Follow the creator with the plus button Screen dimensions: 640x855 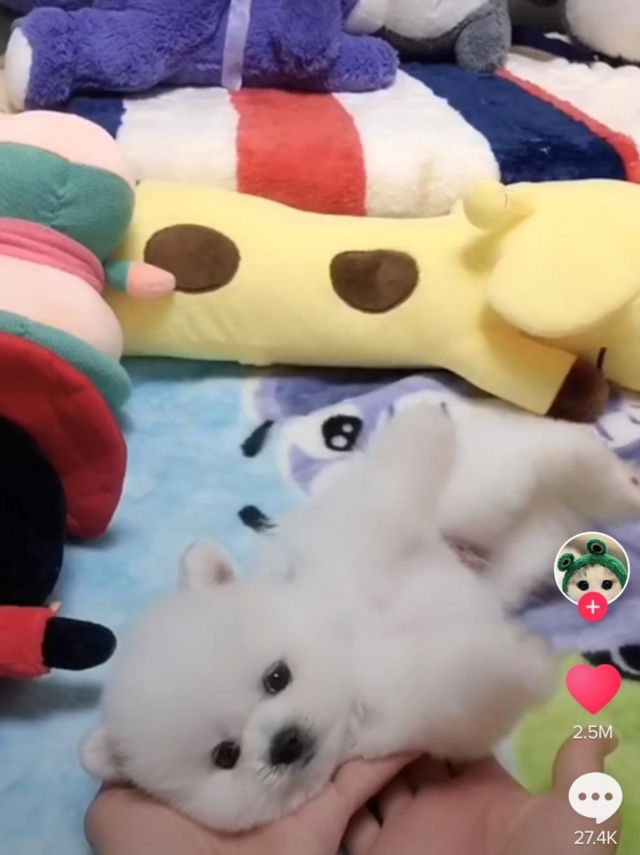coord(593,607)
